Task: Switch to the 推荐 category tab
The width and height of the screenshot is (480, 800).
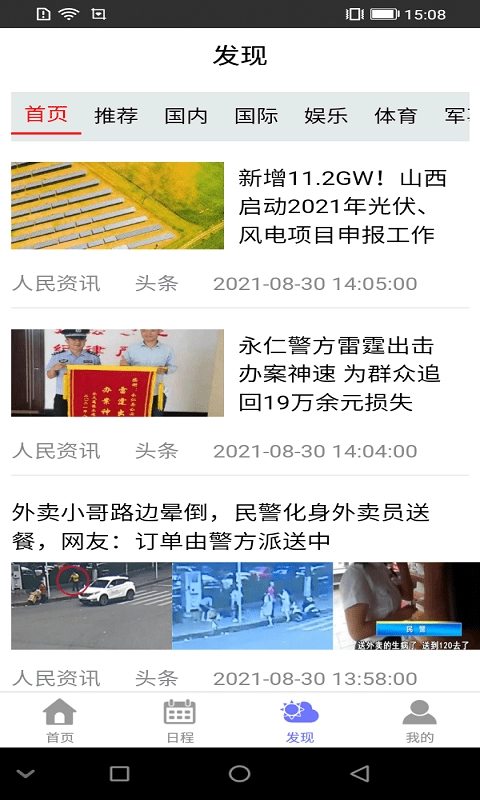Action: [116, 116]
